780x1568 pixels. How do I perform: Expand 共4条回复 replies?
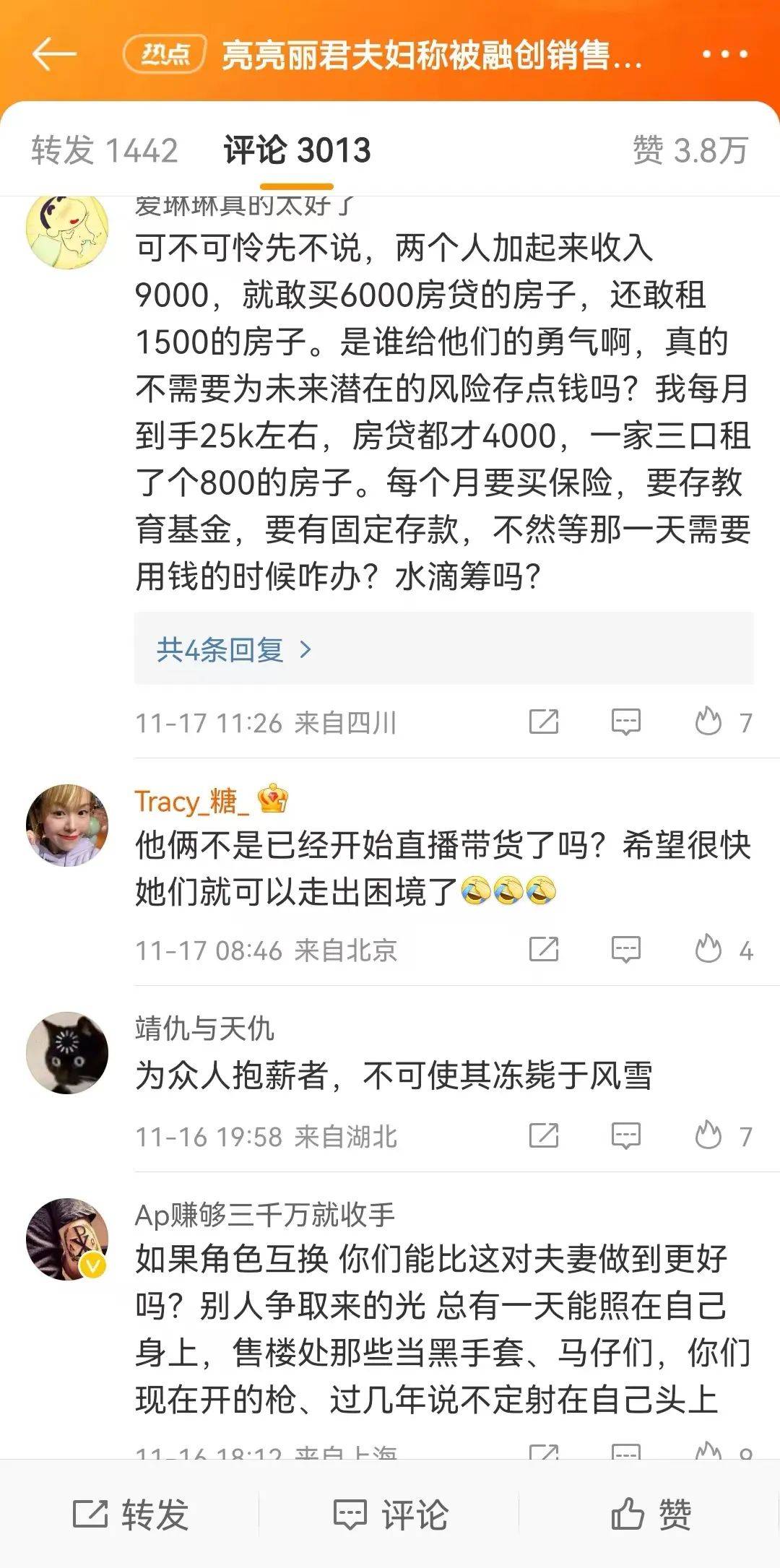pyautogui.click(x=233, y=650)
